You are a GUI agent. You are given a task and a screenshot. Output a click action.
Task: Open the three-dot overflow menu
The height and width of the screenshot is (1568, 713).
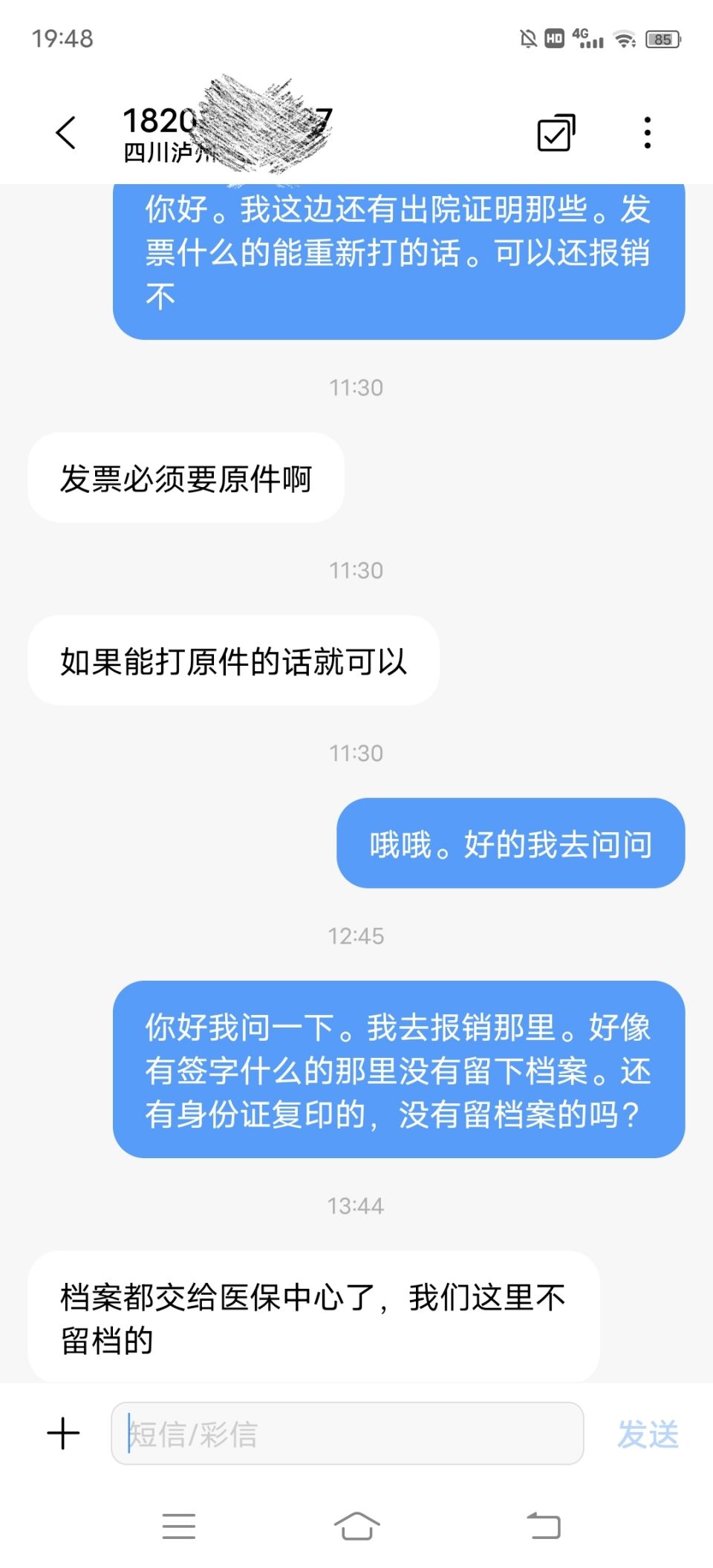(648, 133)
